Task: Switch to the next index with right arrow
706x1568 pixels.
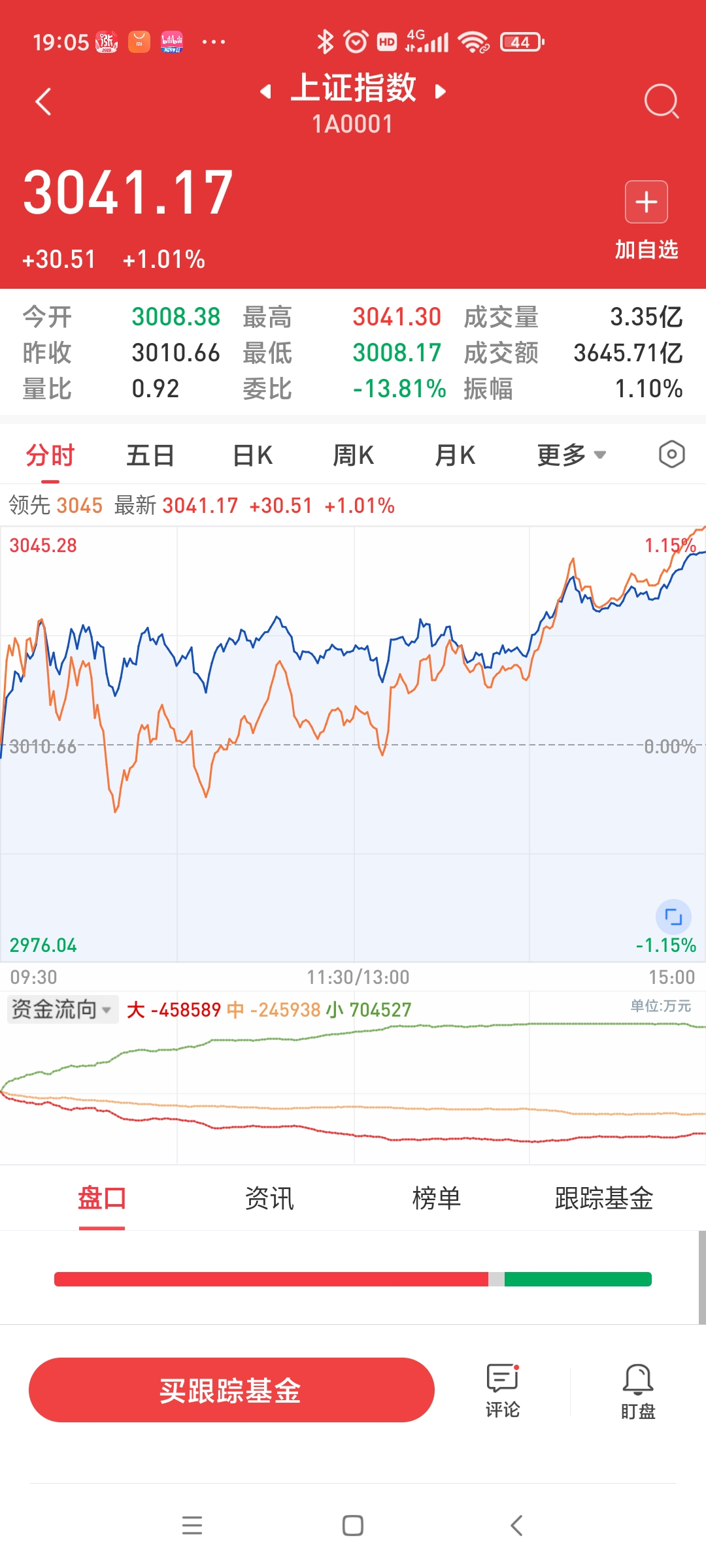Action: click(441, 91)
